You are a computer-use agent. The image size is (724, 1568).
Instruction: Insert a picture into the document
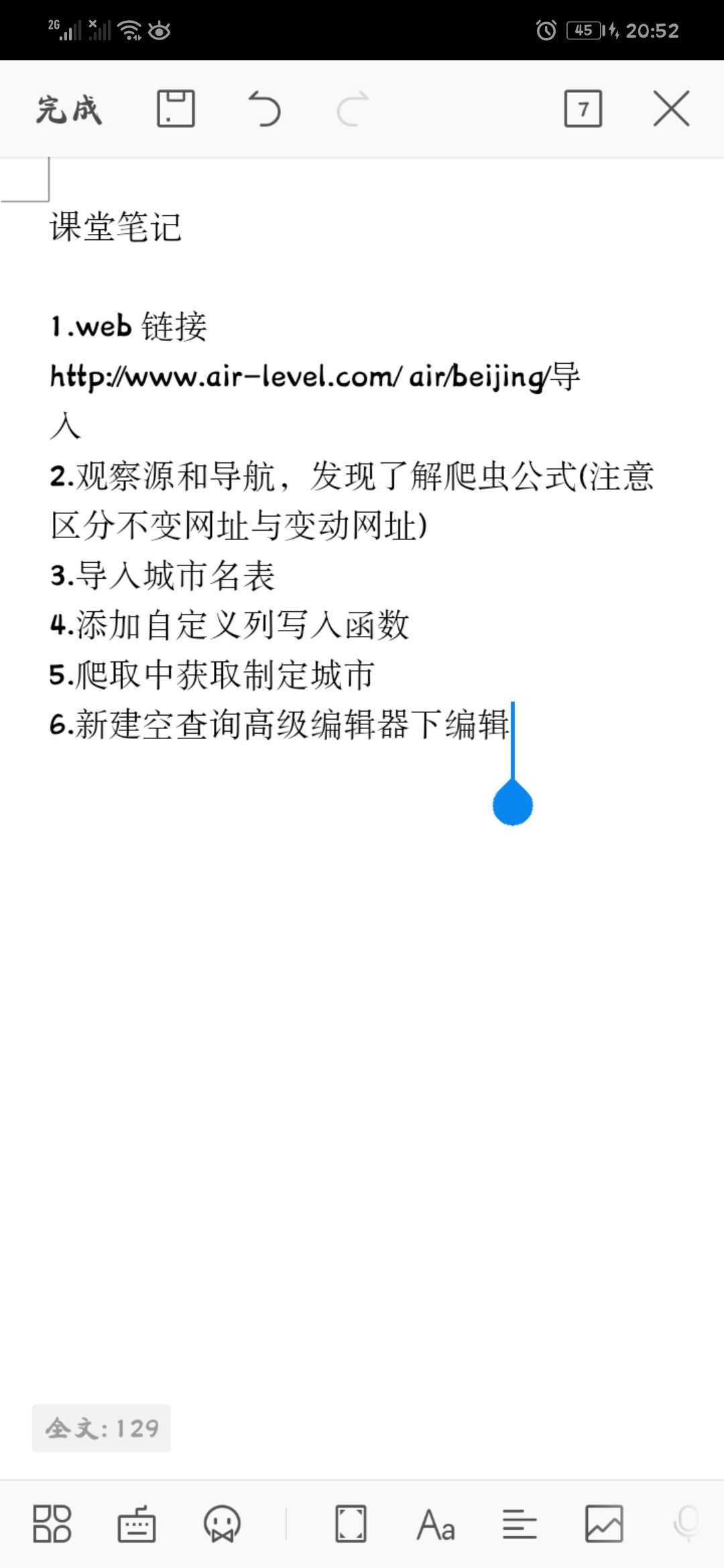[604, 1524]
